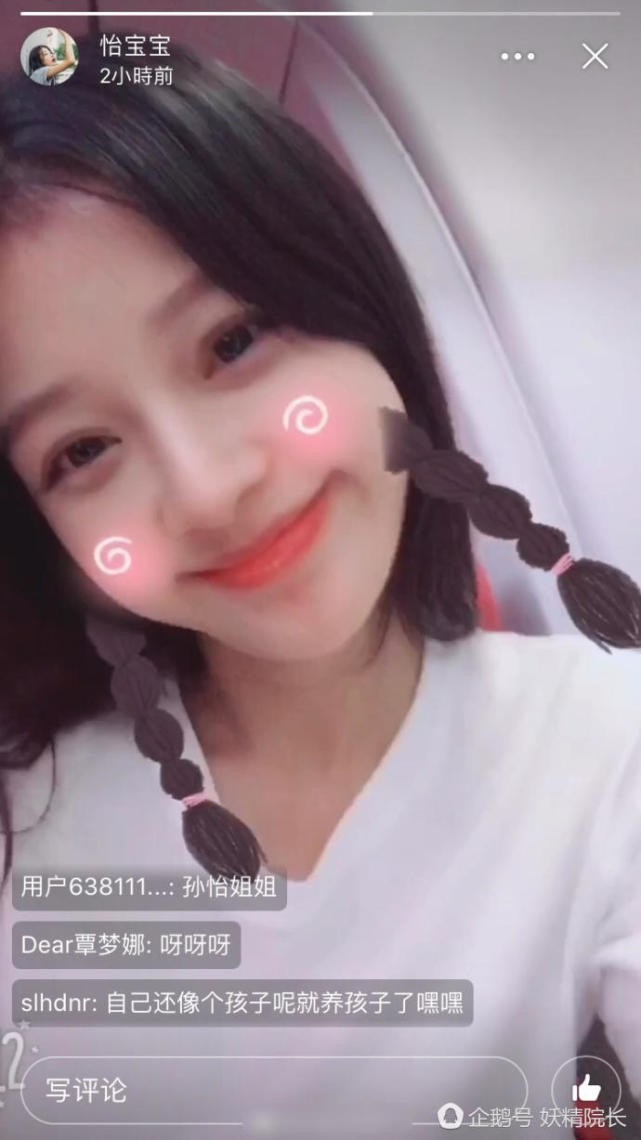Like this story with thumbs up
This screenshot has width=641, height=1140.
[586, 1088]
